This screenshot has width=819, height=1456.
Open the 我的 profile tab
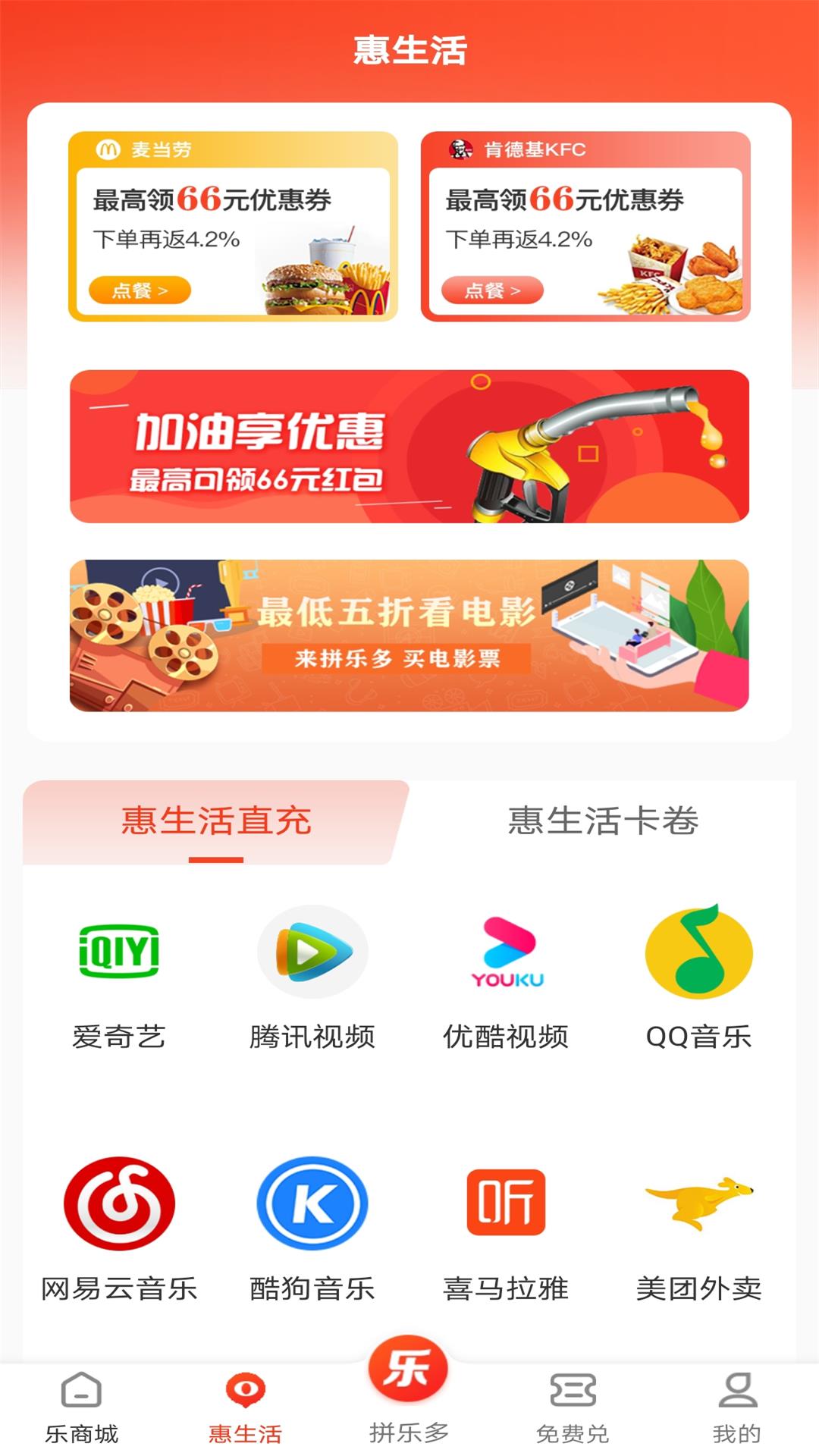736,1407
